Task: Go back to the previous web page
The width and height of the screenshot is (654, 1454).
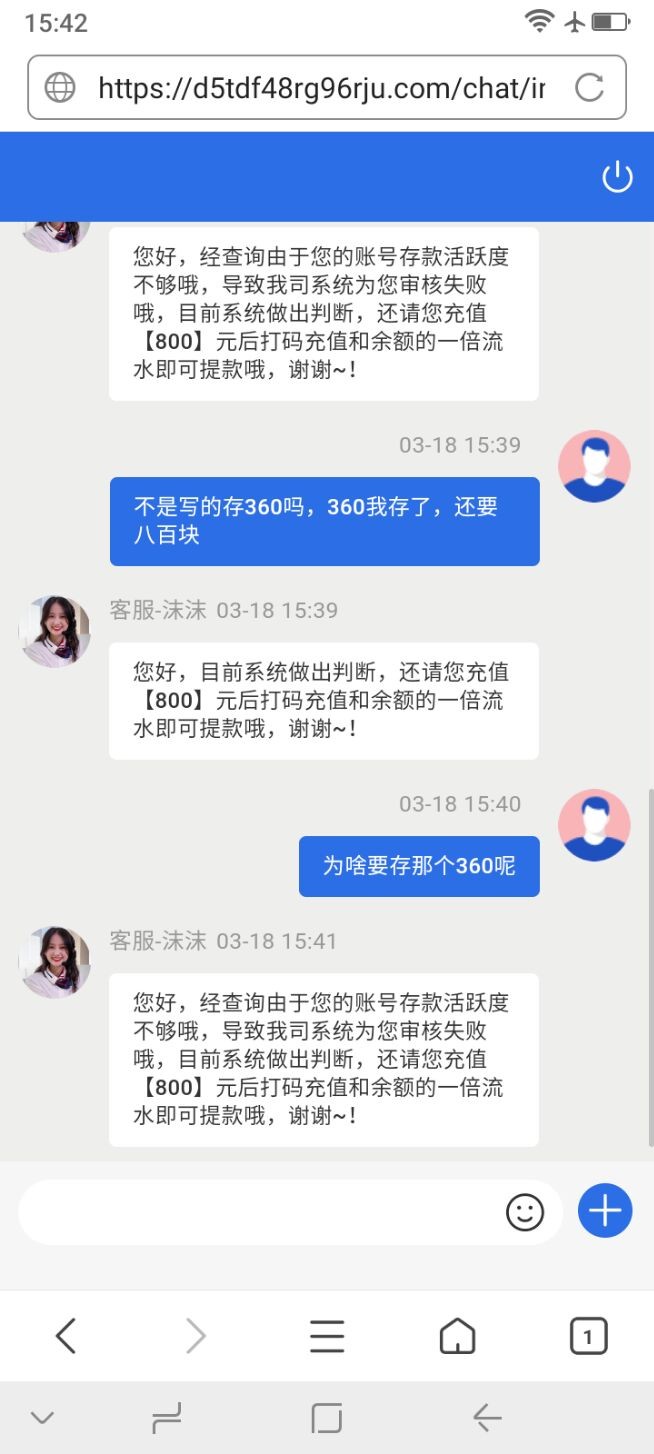Action: click(x=66, y=1336)
